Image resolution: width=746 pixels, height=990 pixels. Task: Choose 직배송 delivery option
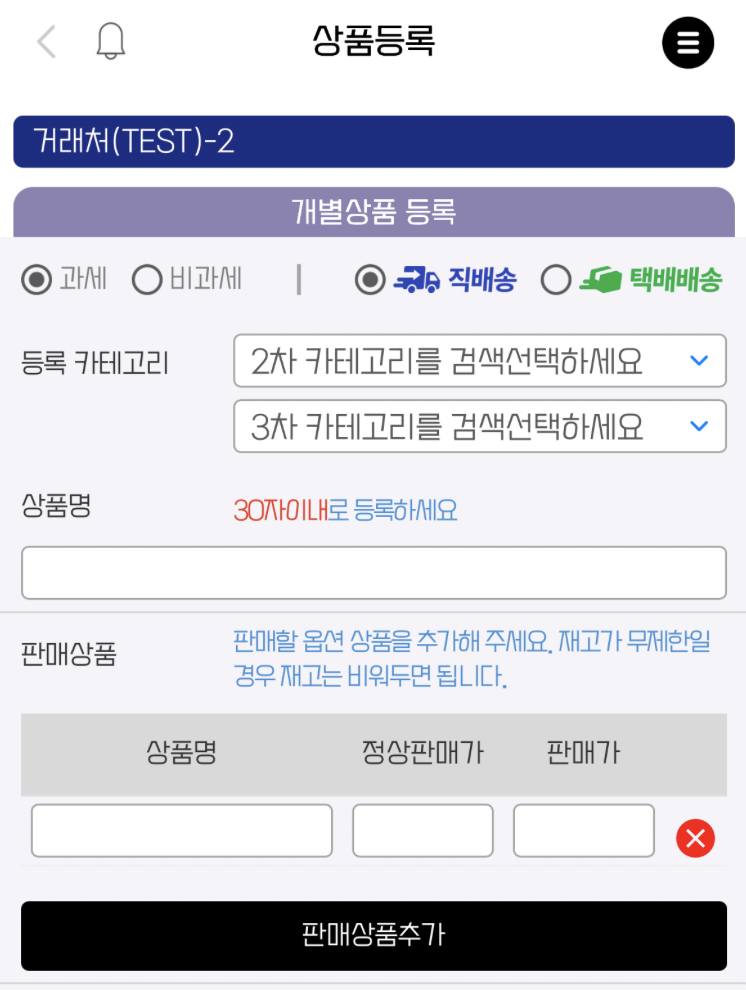coord(371,281)
